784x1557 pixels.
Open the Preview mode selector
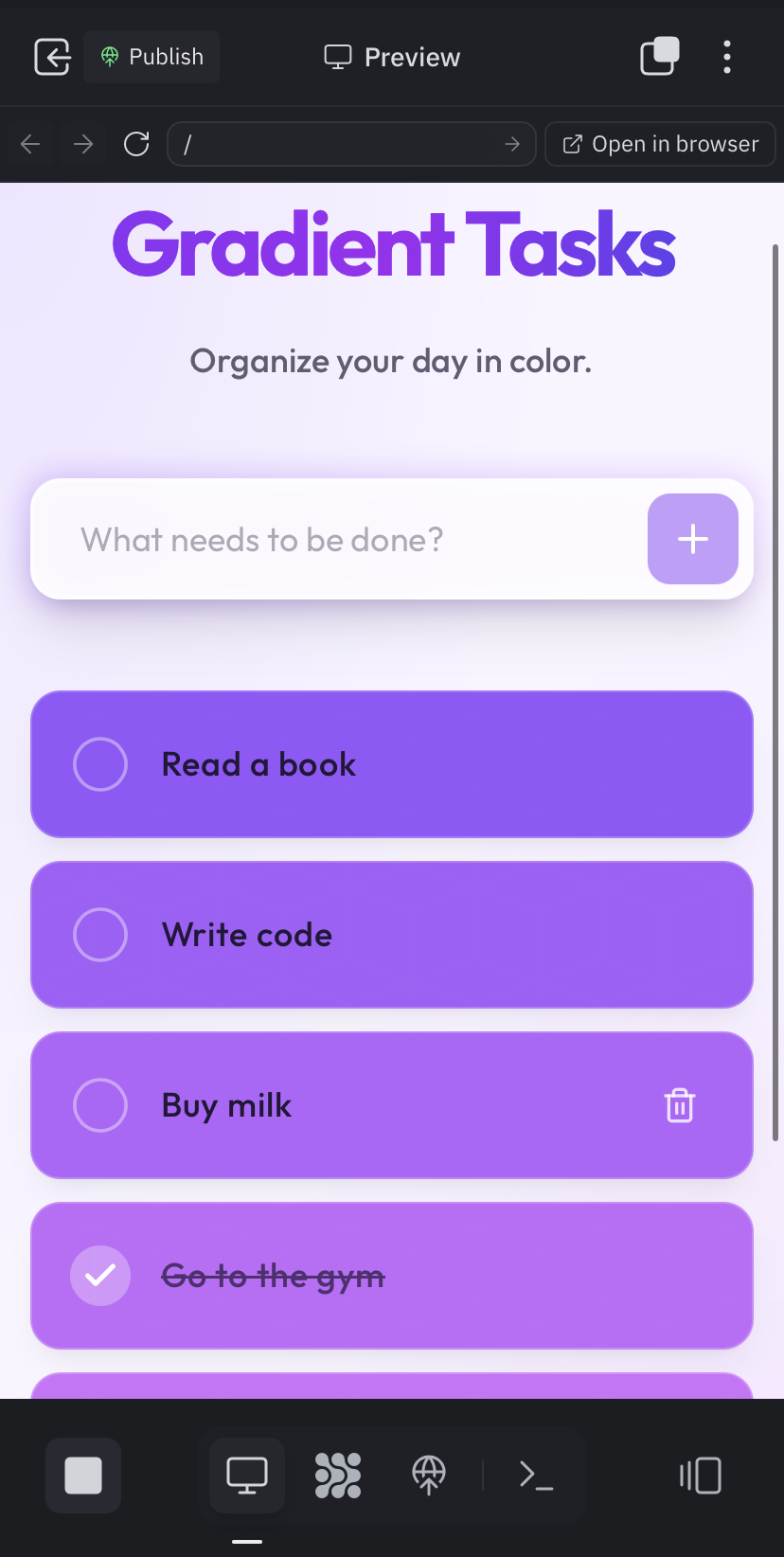[392, 57]
